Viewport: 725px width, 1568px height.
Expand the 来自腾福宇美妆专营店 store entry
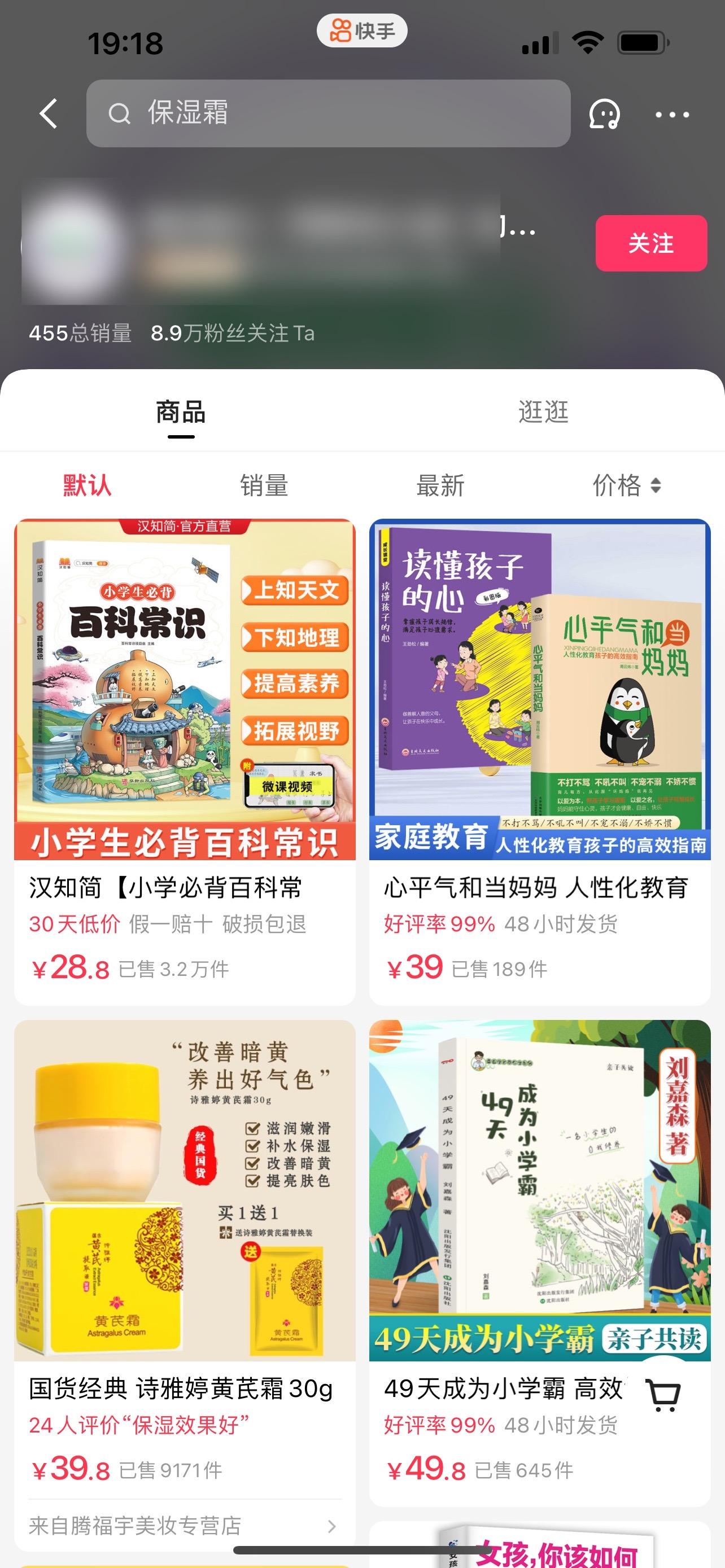tap(181, 1526)
